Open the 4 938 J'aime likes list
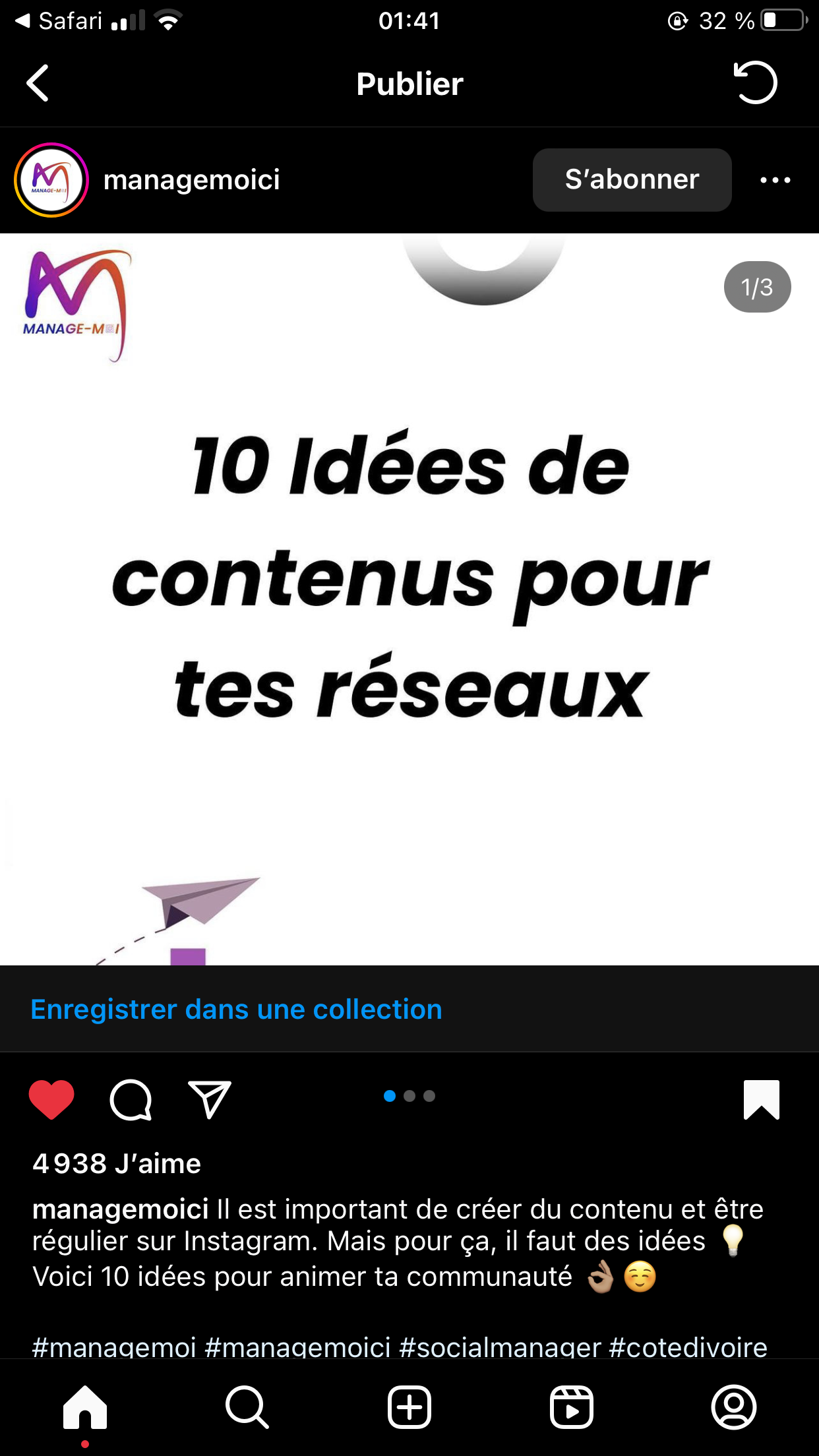 (x=117, y=1164)
